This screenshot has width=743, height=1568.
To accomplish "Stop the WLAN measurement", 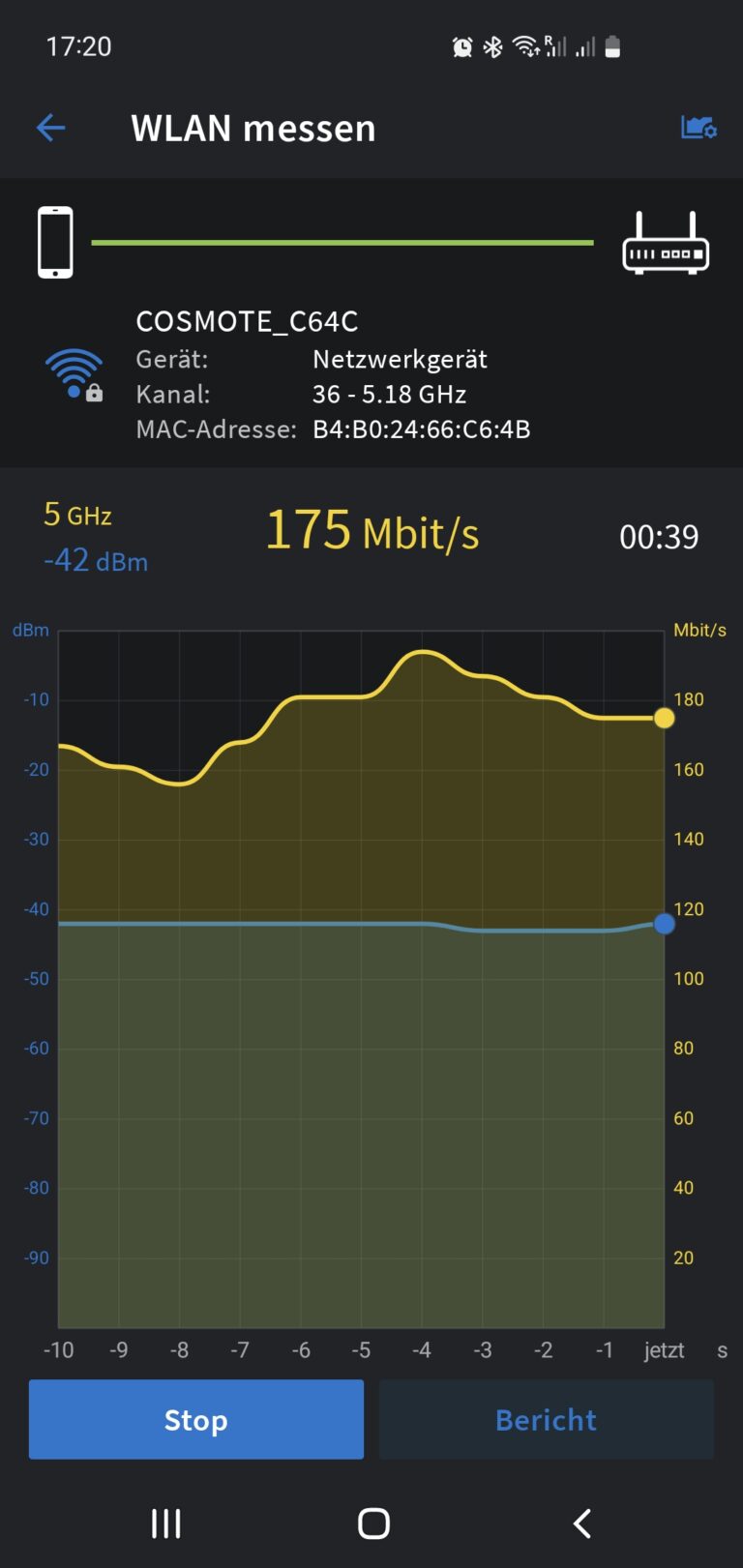I will pos(196,1419).
